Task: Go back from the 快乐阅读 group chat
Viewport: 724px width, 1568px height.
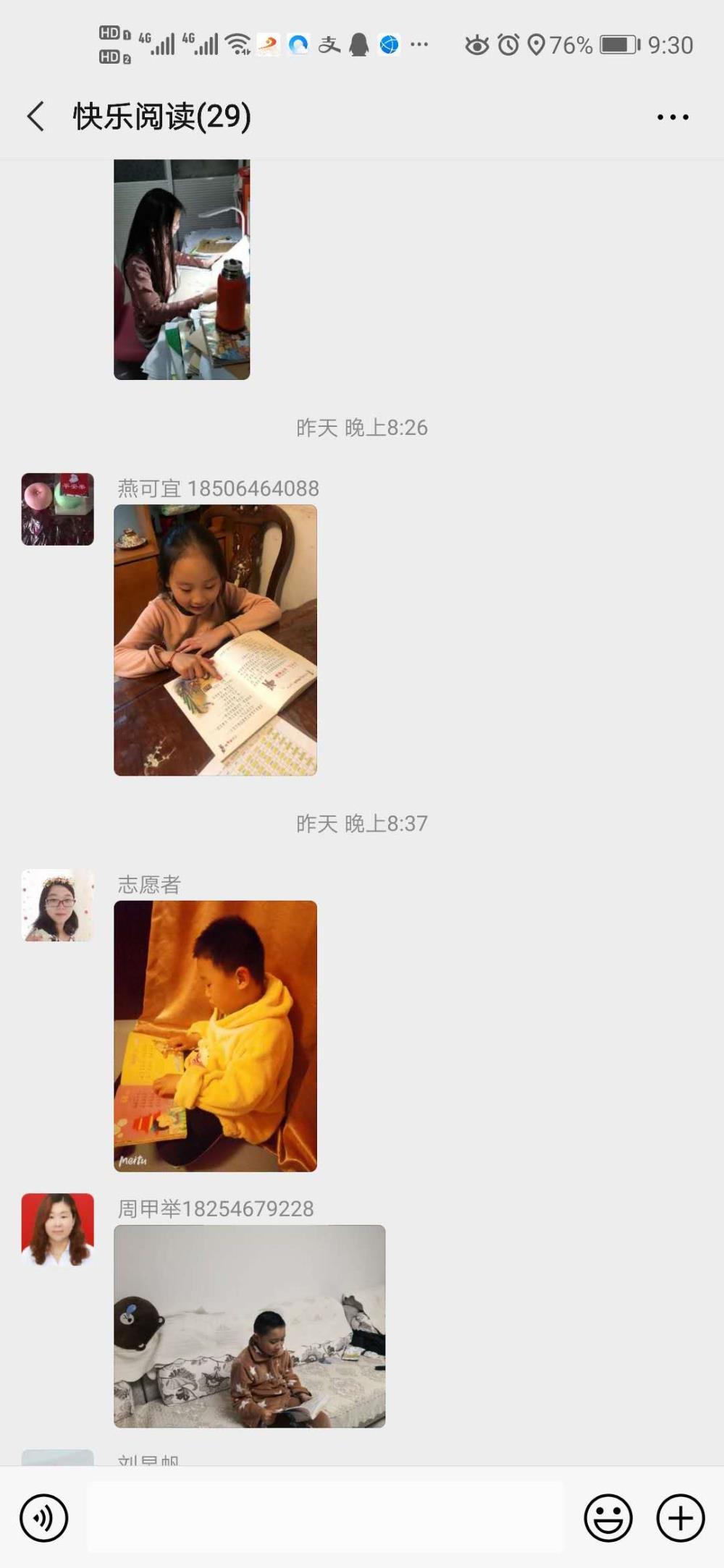Action: pos(35,116)
